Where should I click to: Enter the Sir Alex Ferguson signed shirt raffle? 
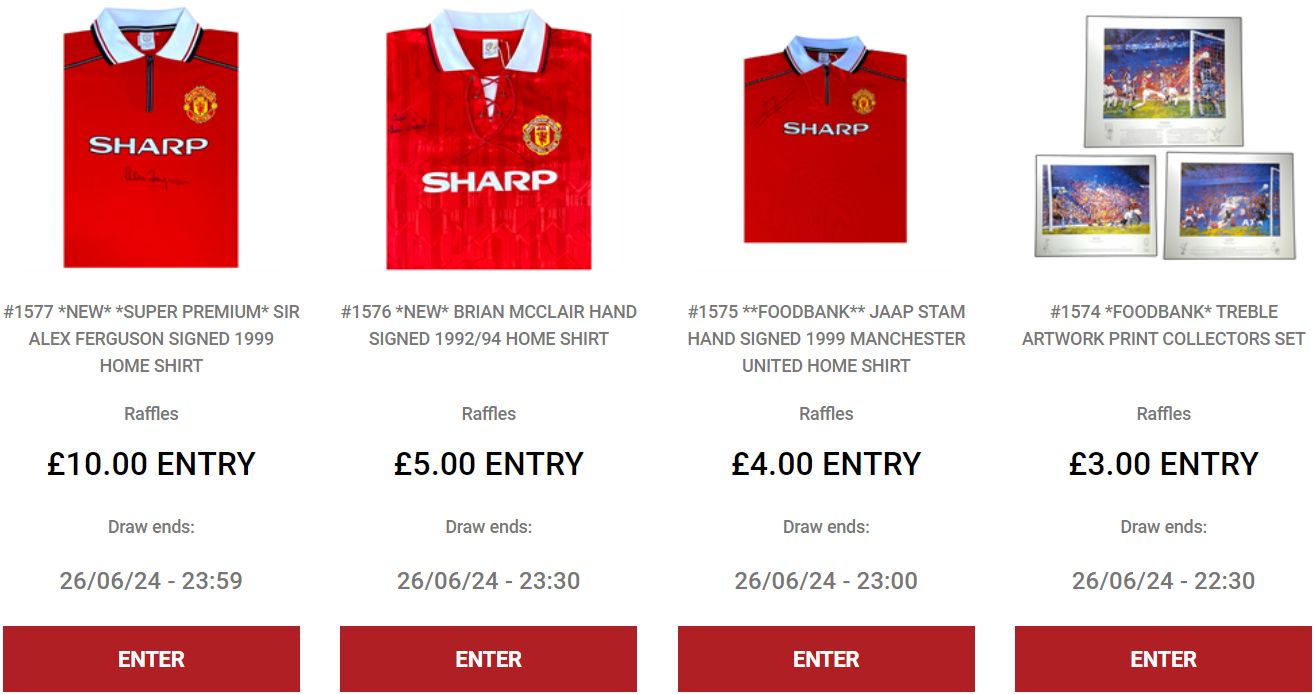tap(151, 659)
